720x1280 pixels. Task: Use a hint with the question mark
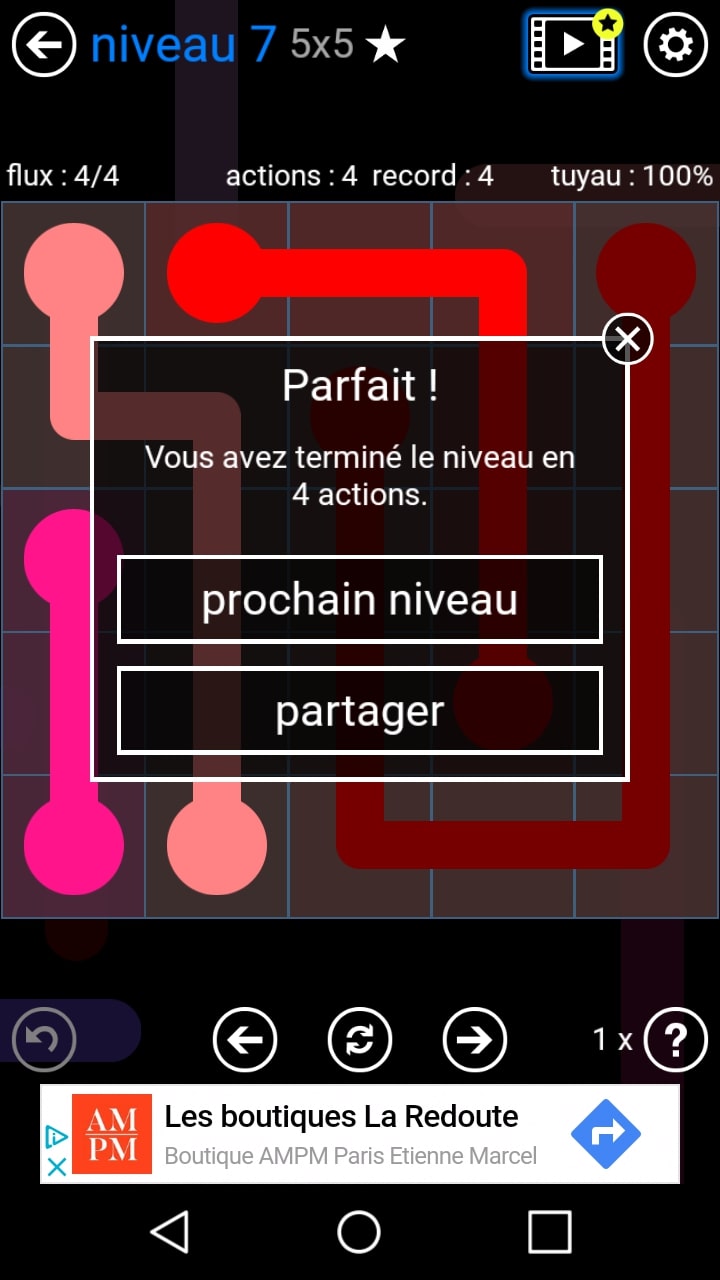[675, 1040]
